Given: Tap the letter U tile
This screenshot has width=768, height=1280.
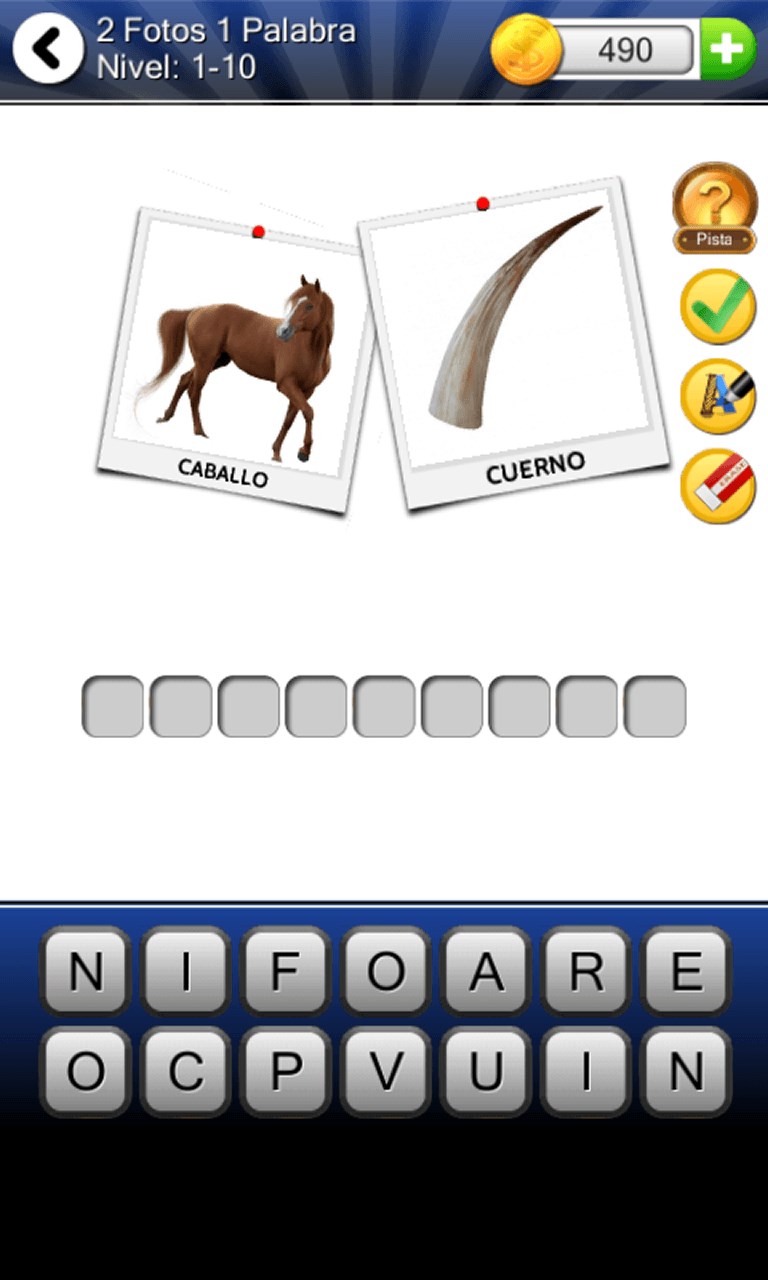Looking at the screenshot, I should click(x=486, y=1072).
